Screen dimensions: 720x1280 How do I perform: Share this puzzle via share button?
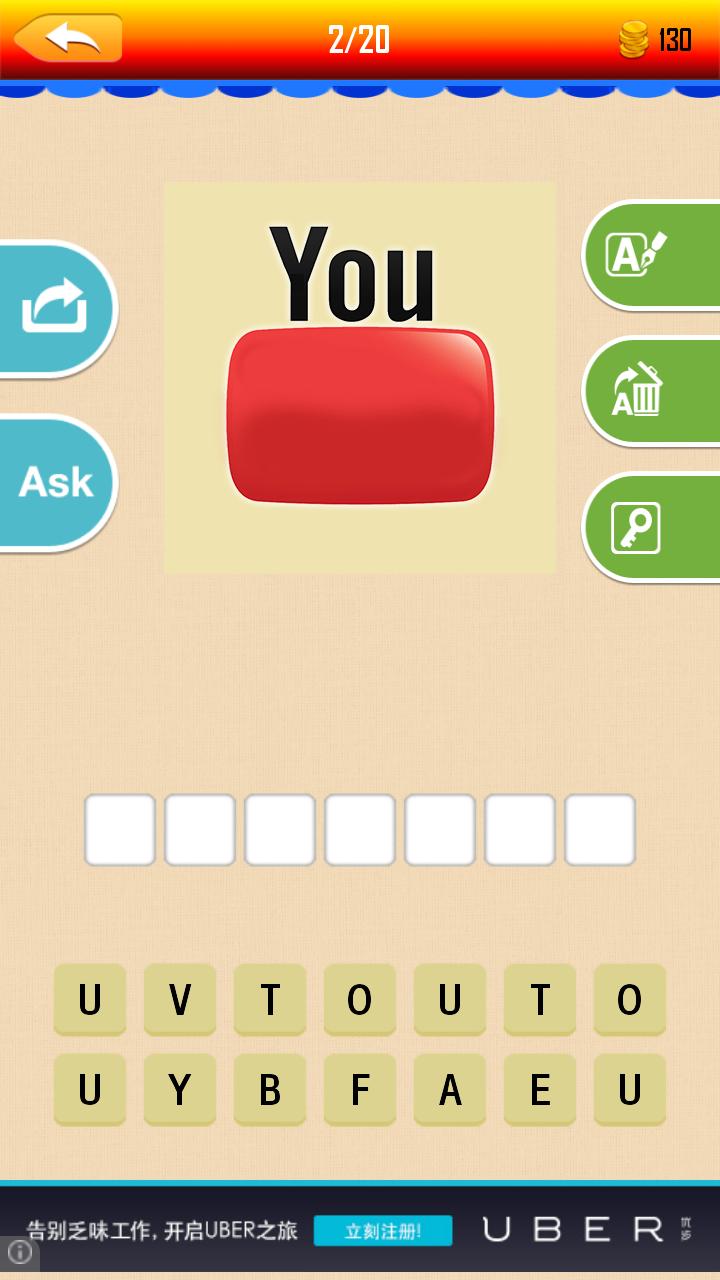[x=56, y=309]
